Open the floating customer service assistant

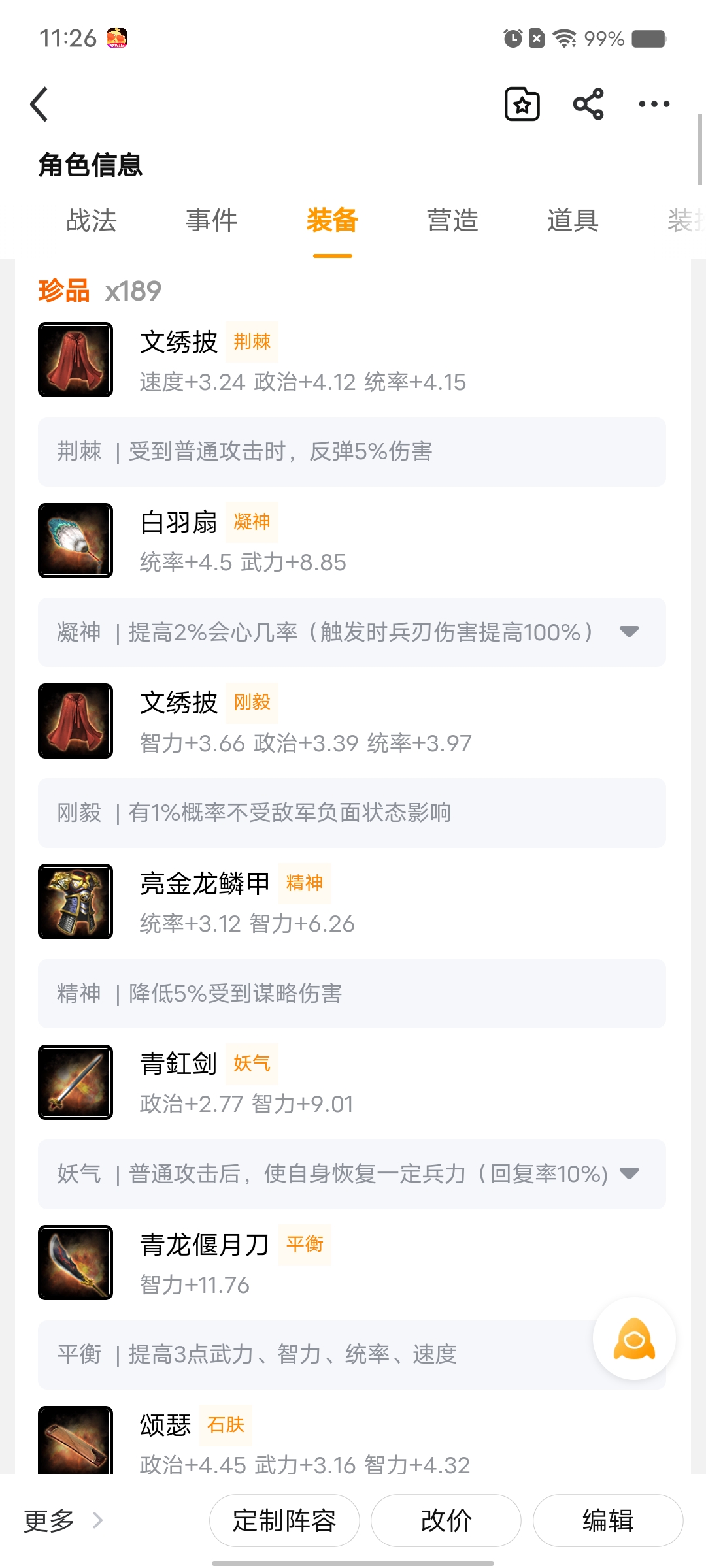[634, 1339]
